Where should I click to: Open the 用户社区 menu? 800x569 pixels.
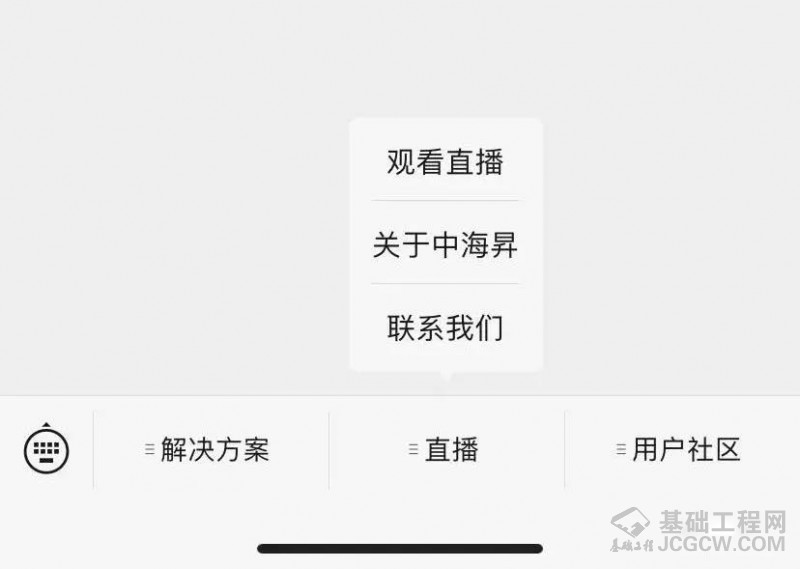pos(682,450)
